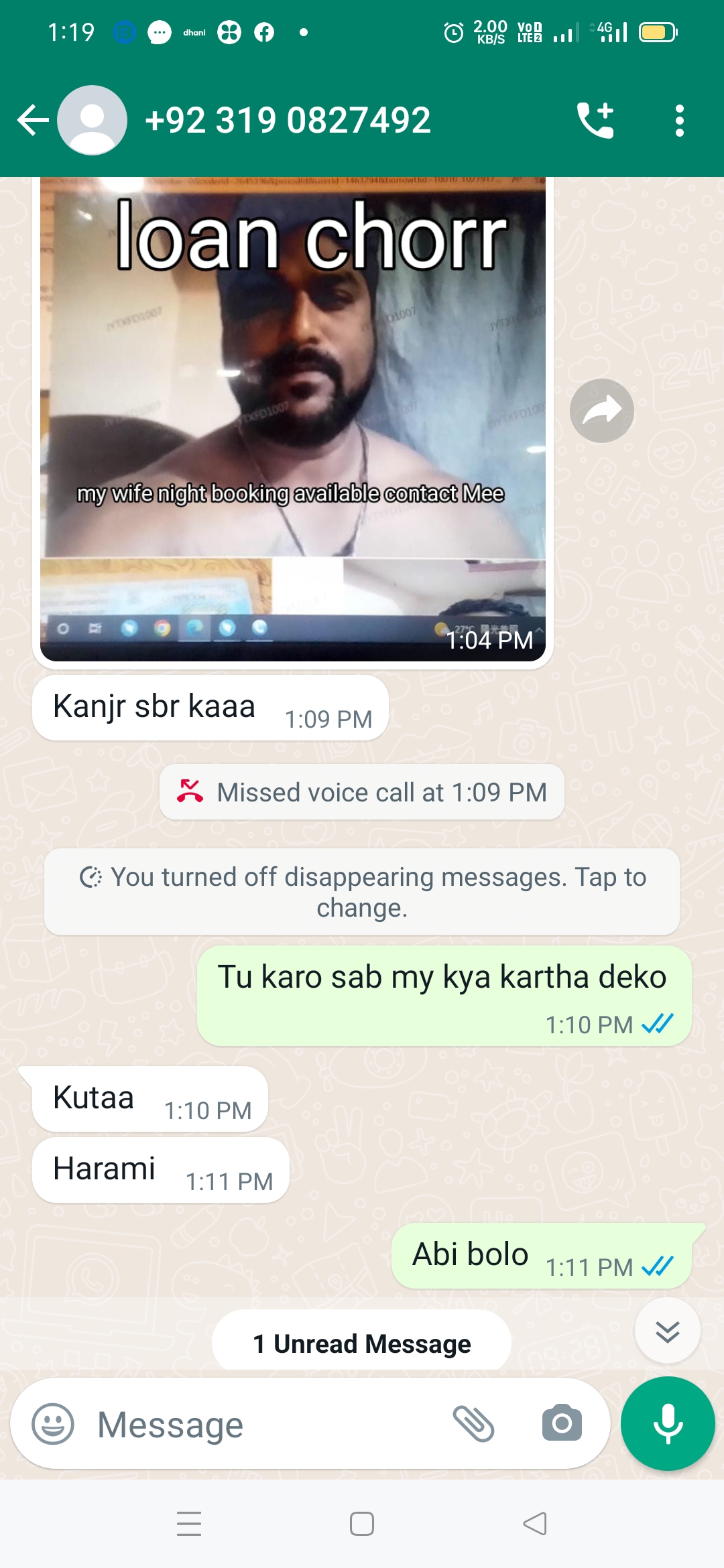The height and width of the screenshot is (1568, 724).
Task: Open the overflow menu
Action: pyautogui.click(x=679, y=121)
